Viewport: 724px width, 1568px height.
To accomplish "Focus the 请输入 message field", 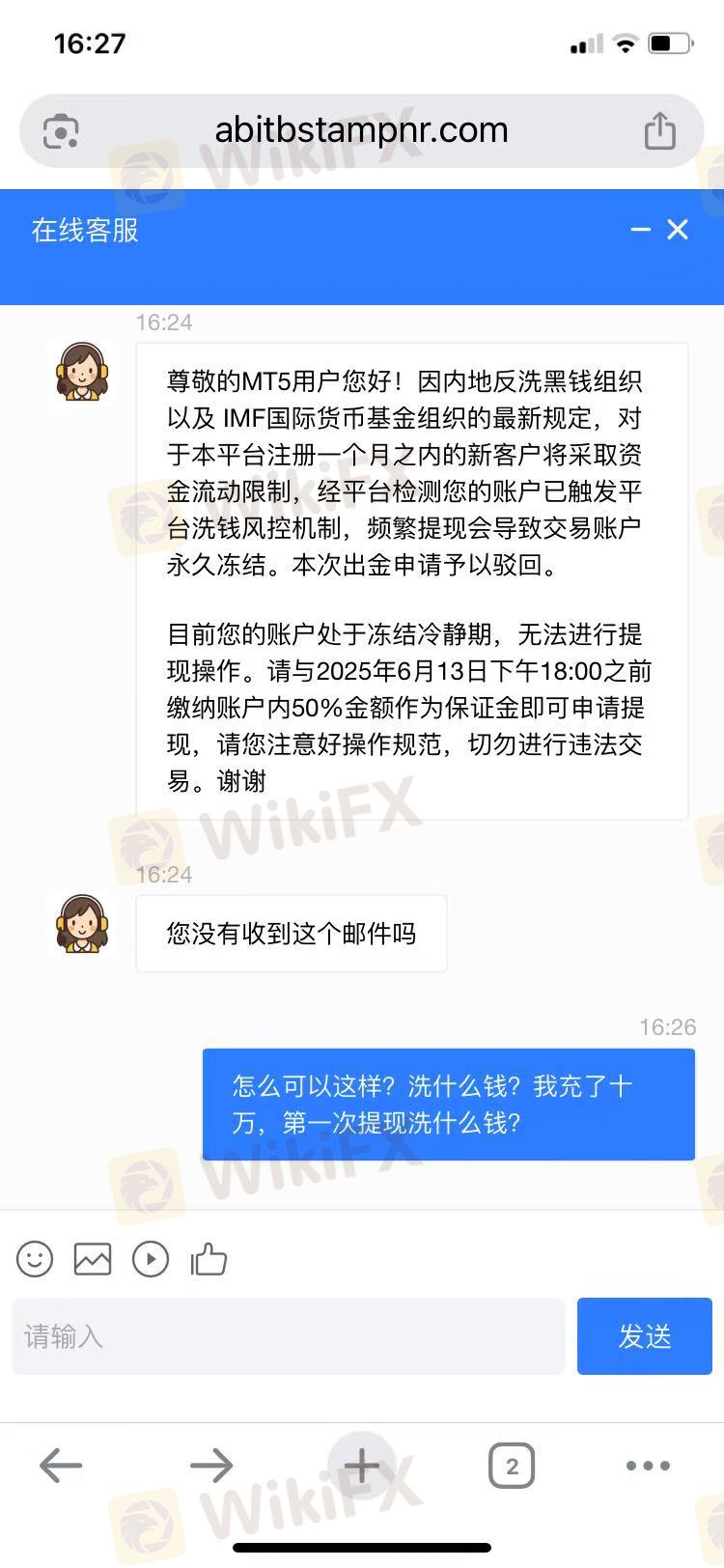I will (x=289, y=1336).
